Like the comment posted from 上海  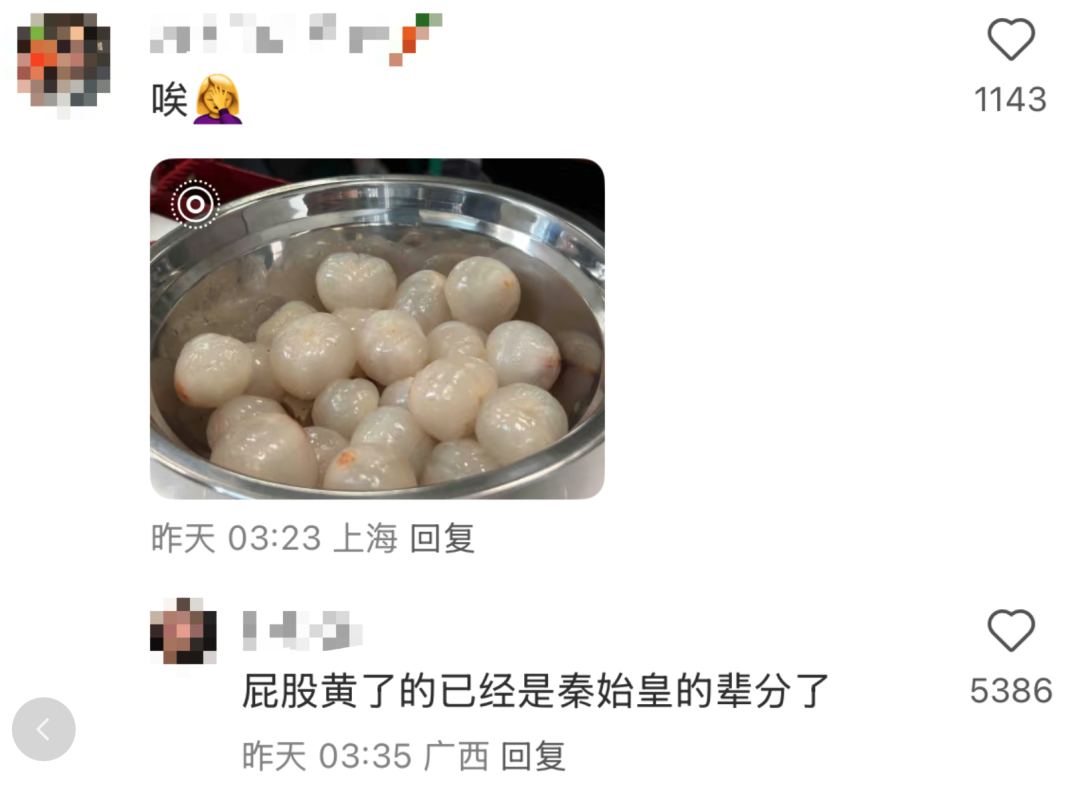coord(1010,42)
